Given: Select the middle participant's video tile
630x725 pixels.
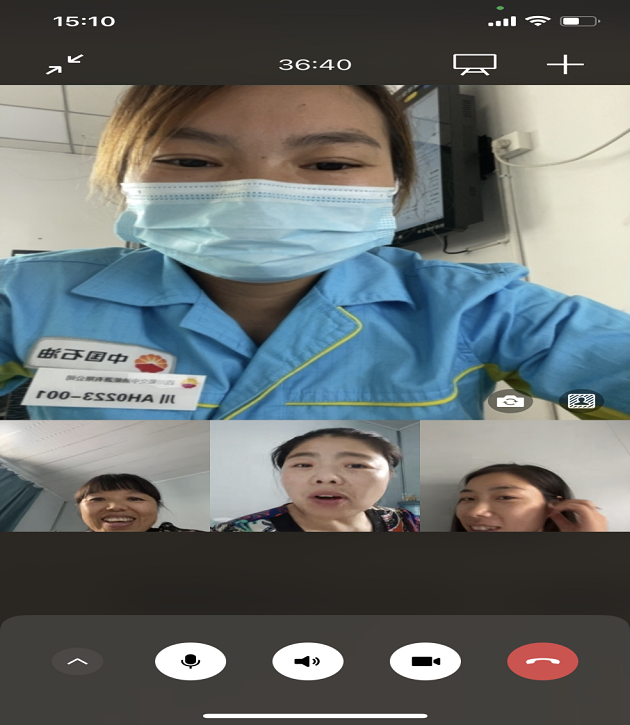Looking at the screenshot, I should (x=315, y=476).
